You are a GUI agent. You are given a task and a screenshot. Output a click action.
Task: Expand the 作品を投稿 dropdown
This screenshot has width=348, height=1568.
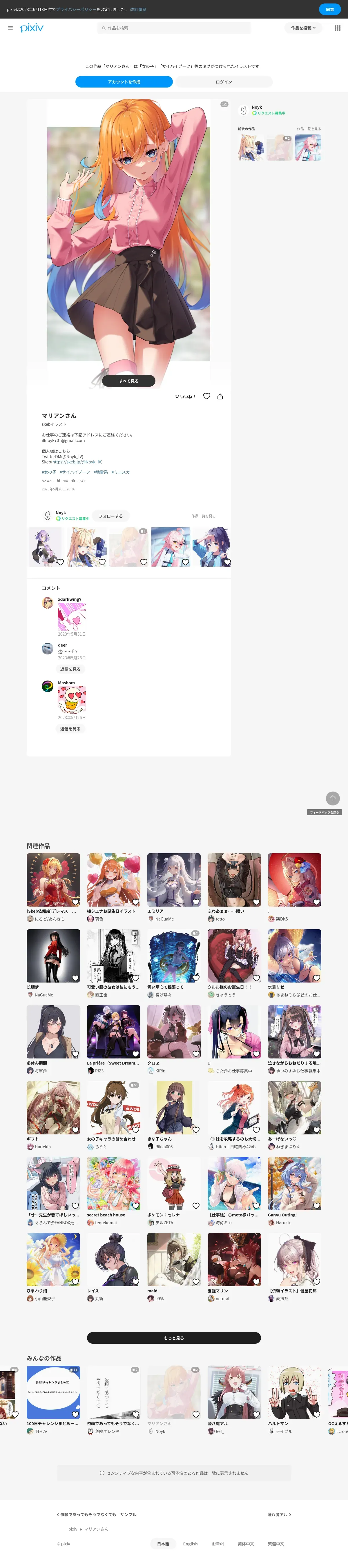(303, 28)
